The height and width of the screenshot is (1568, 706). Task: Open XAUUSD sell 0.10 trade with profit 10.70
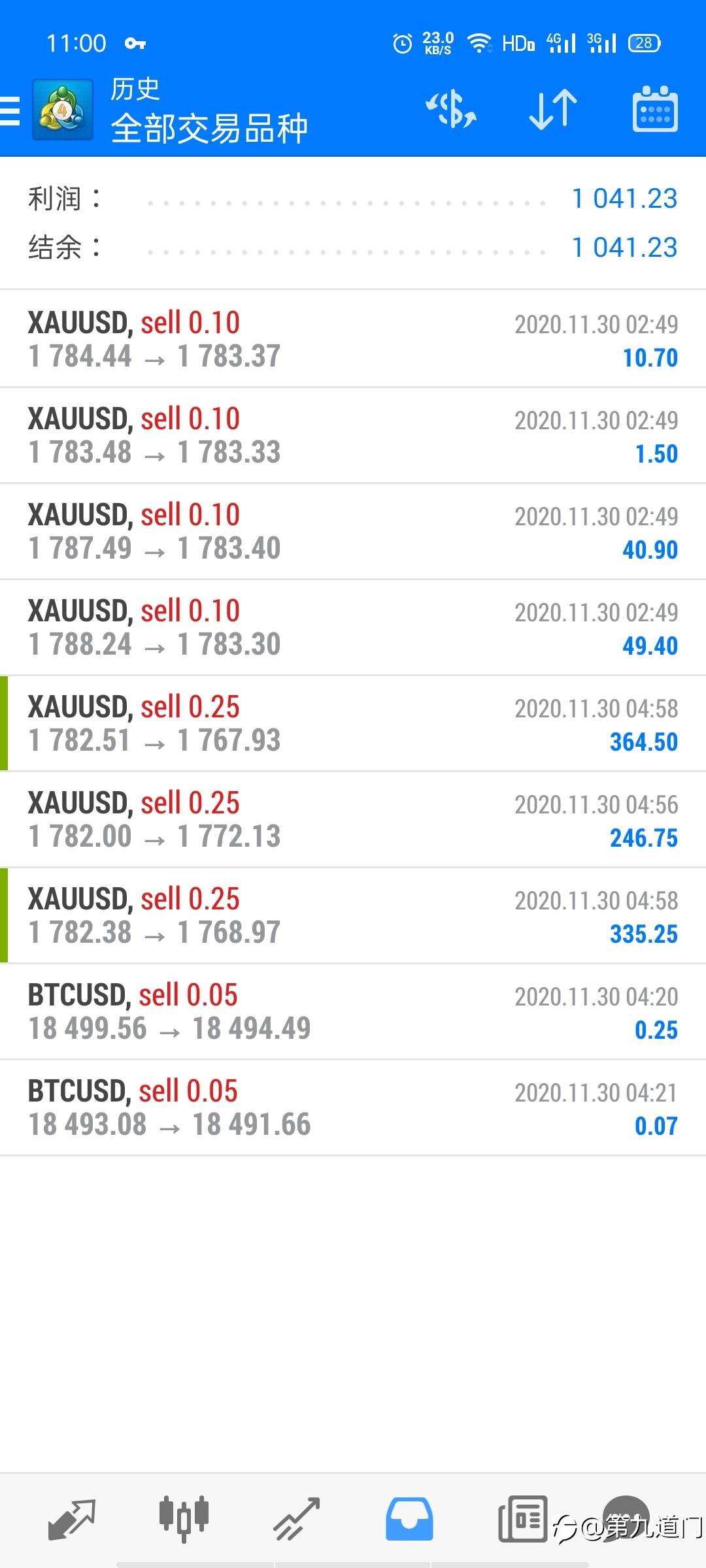coord(353,339)
